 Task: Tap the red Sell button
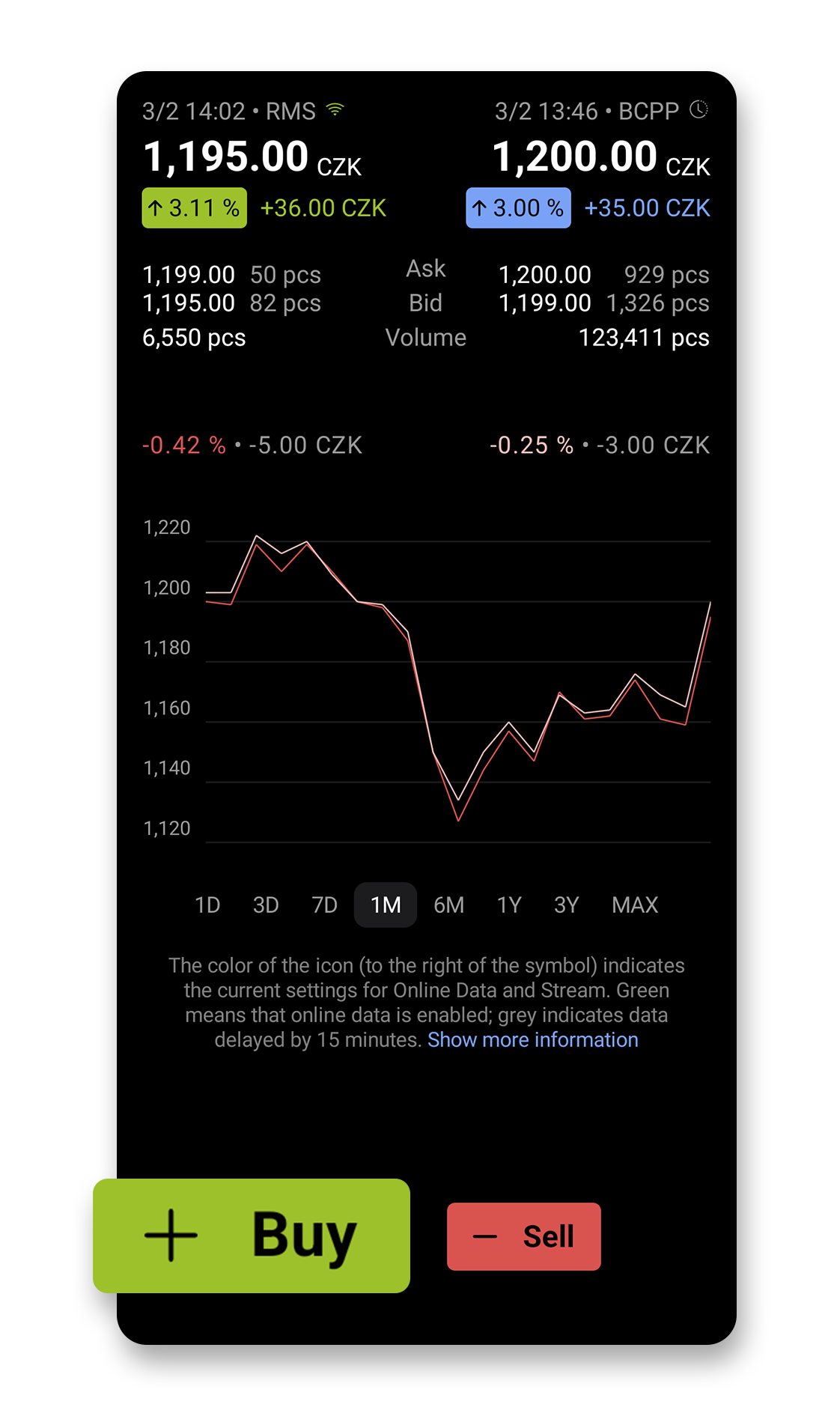tap(523, 1236)
